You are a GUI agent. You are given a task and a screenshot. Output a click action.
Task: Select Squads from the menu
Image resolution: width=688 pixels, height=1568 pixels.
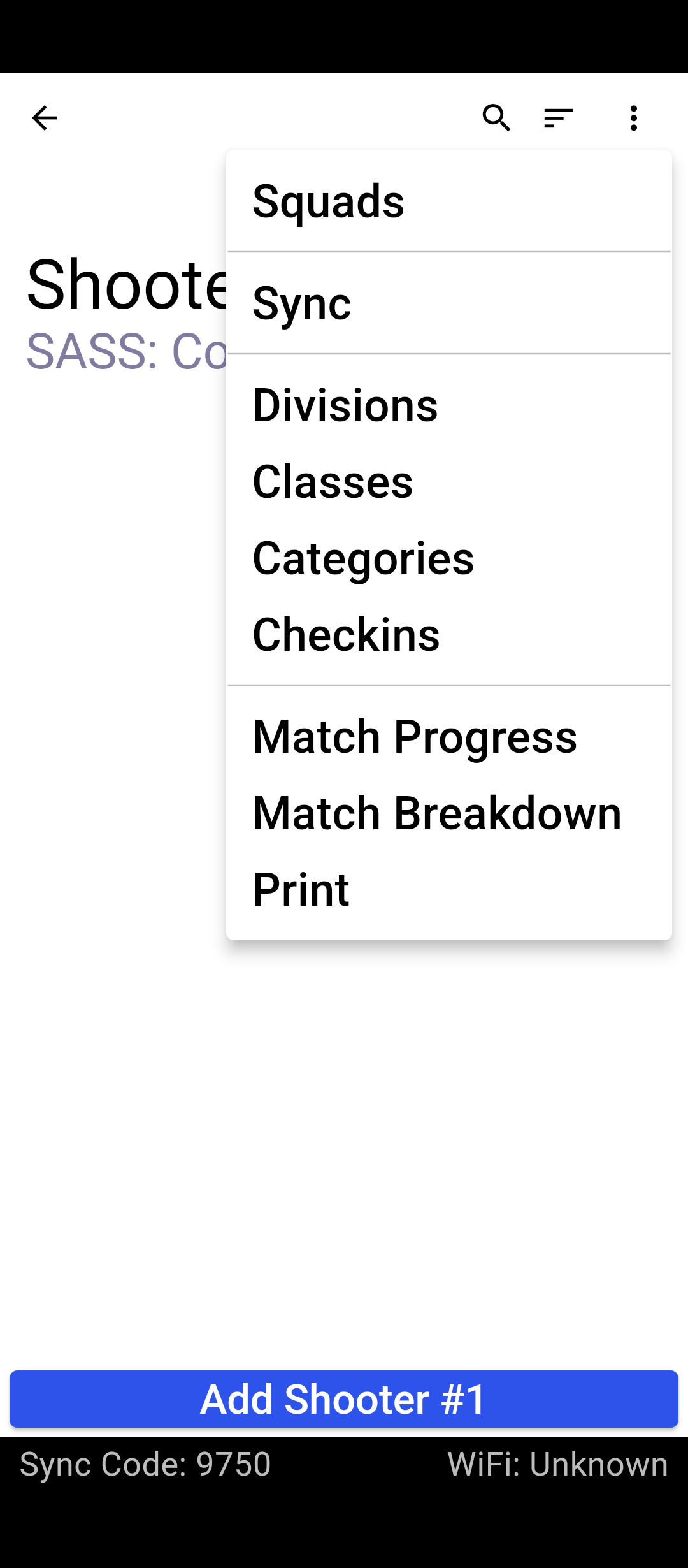[x=448, y=201]
